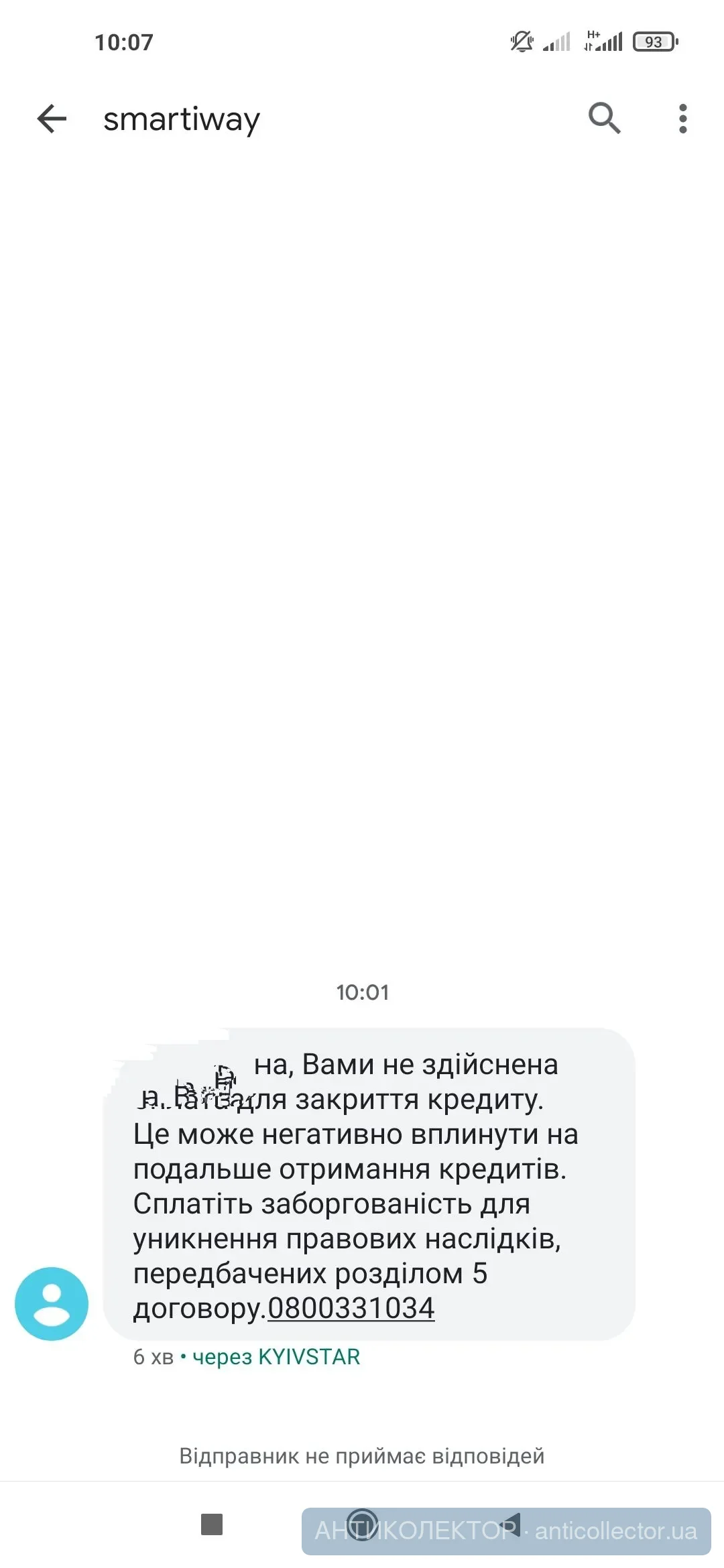Search within the smartiway conversation
This screenshot has height=1568, width=724.
(x=604, y=119)
